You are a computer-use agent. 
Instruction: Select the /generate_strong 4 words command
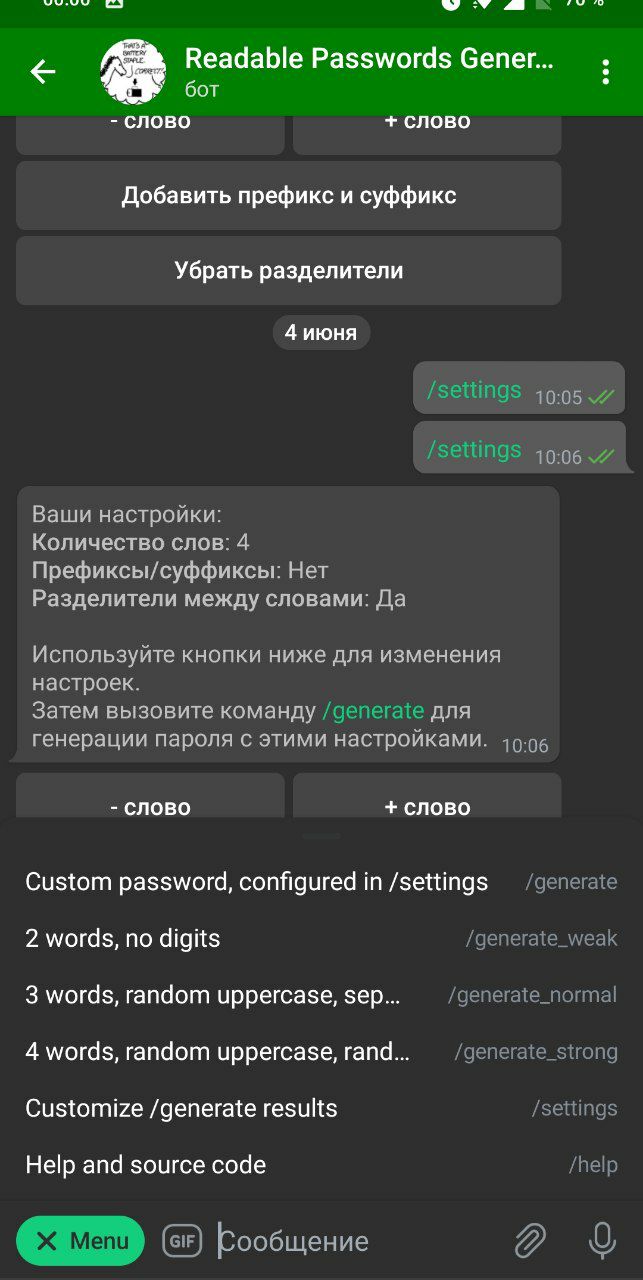pos(321,1052)
